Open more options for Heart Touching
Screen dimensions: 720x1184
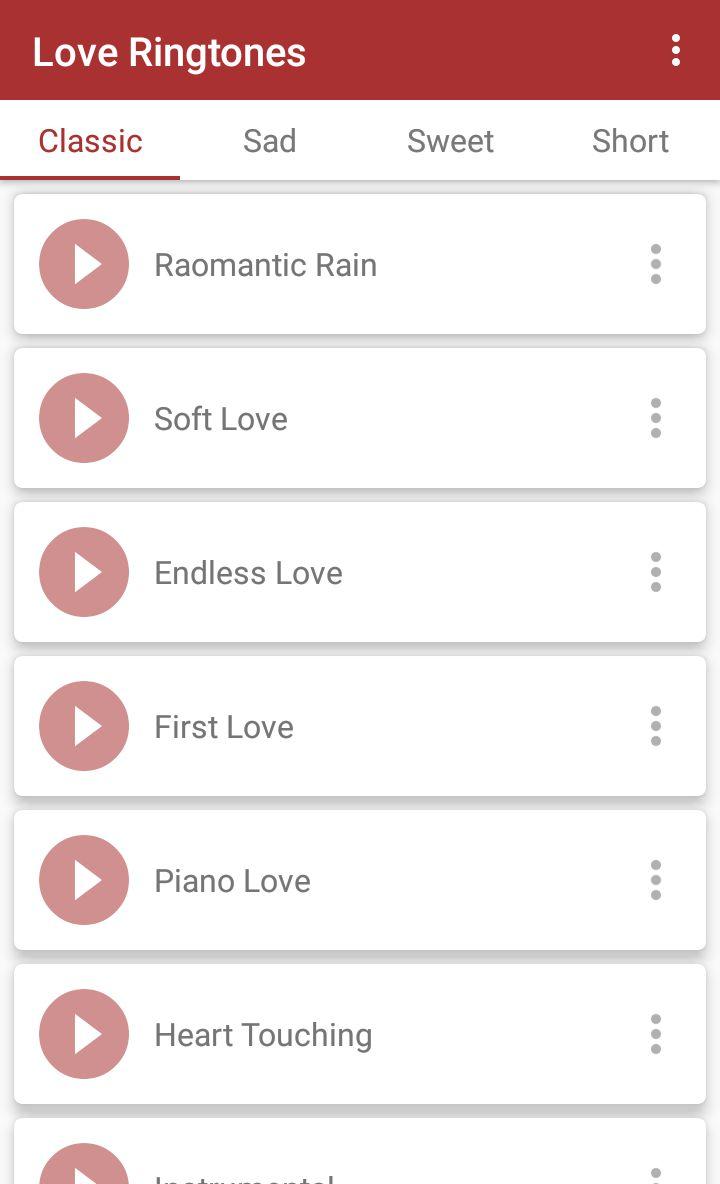[656, 1034]
